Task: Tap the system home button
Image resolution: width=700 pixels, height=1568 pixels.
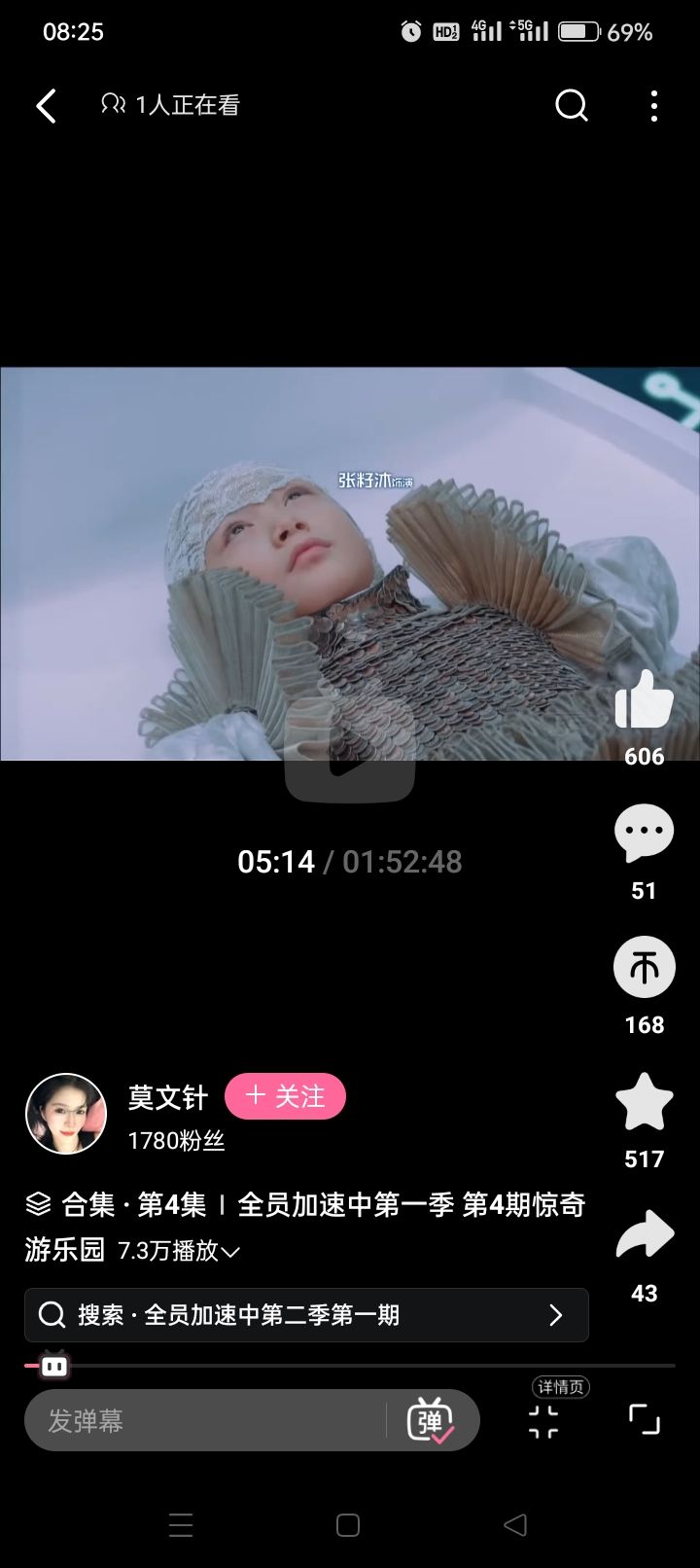Action: 348,1525
